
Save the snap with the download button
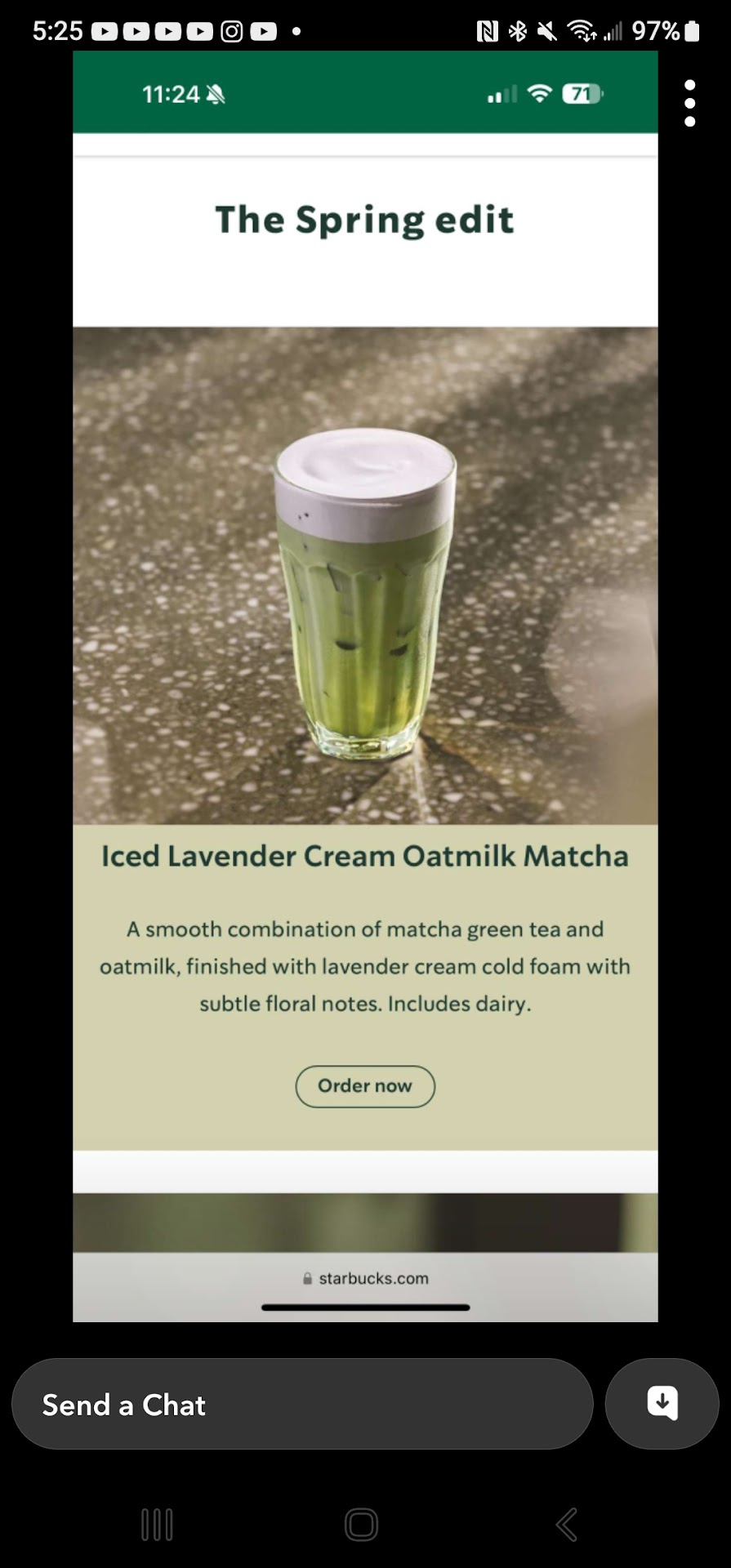(662, 1403)
